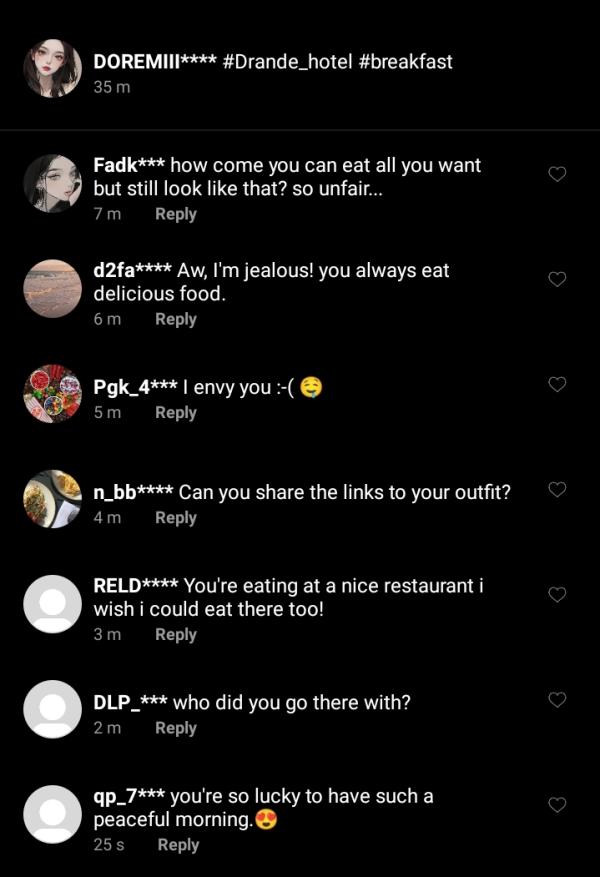
Task: Reply to n_bb****'s comment
Action: pyautogui.click(x=176, y=518)
